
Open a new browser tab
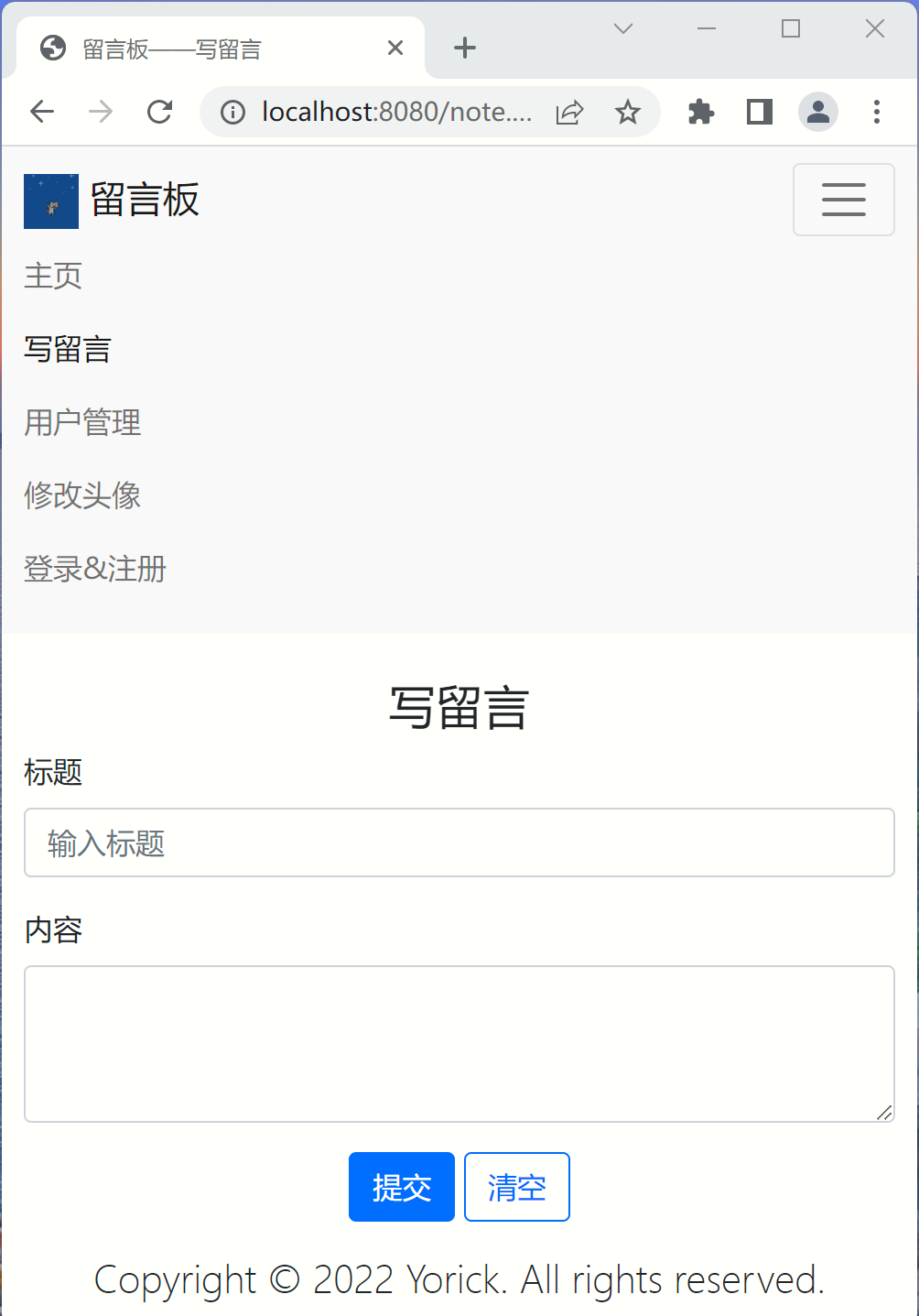pos(465,48)
